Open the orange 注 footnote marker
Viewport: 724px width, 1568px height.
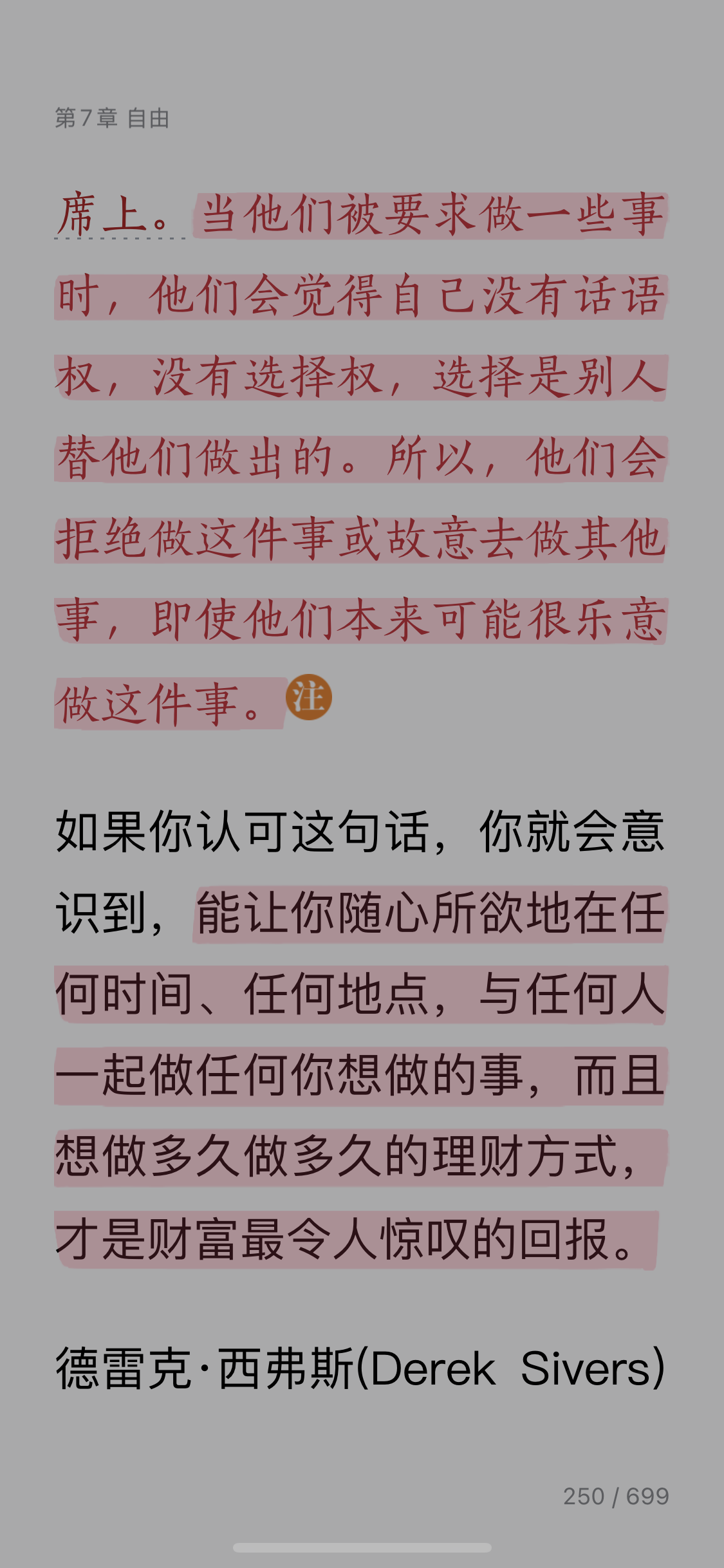[309, 698]
